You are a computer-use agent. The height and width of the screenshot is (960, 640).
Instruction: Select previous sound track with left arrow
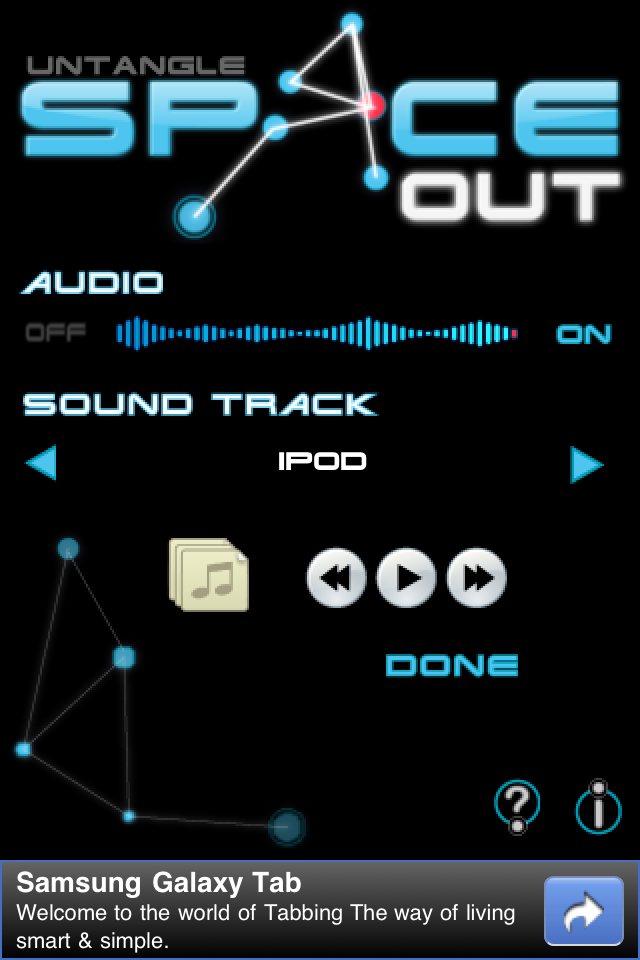41,463
